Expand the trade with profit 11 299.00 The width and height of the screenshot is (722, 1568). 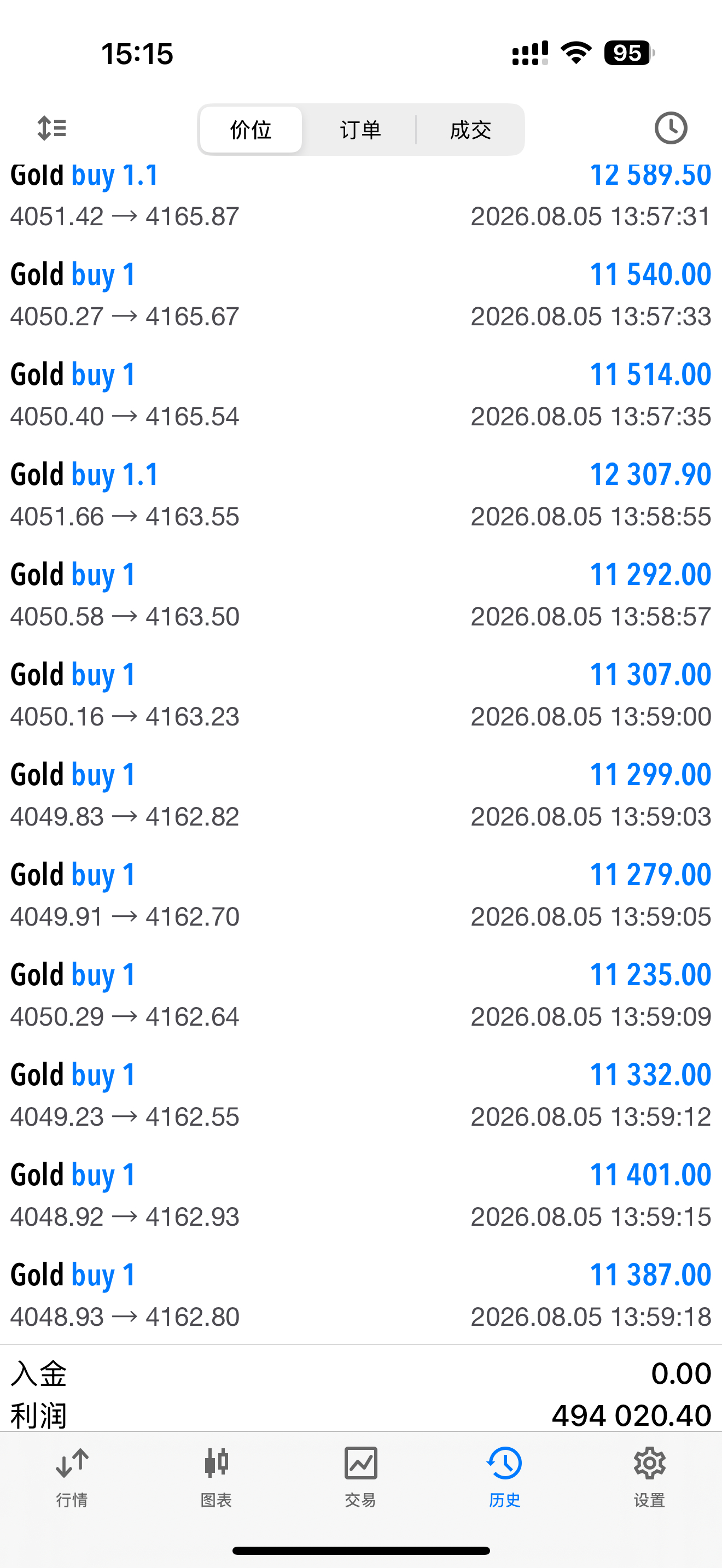361,794
